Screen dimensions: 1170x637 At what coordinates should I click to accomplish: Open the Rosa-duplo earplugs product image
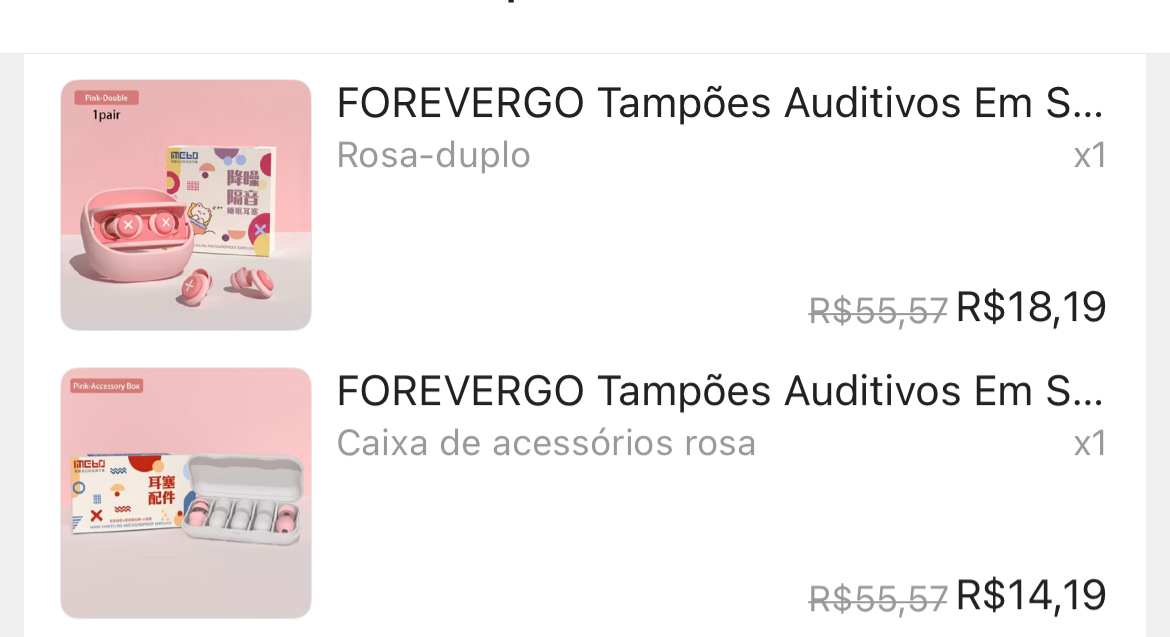[186, 205]
